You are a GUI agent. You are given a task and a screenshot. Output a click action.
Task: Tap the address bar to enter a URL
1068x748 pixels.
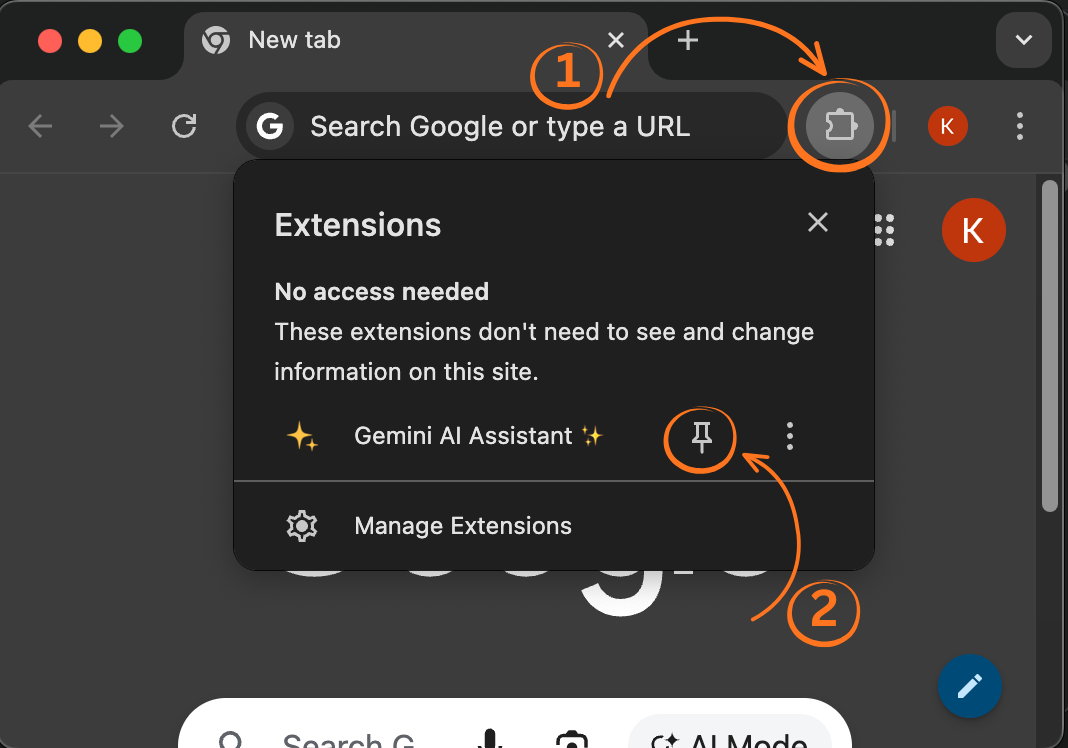click(500, 126)
